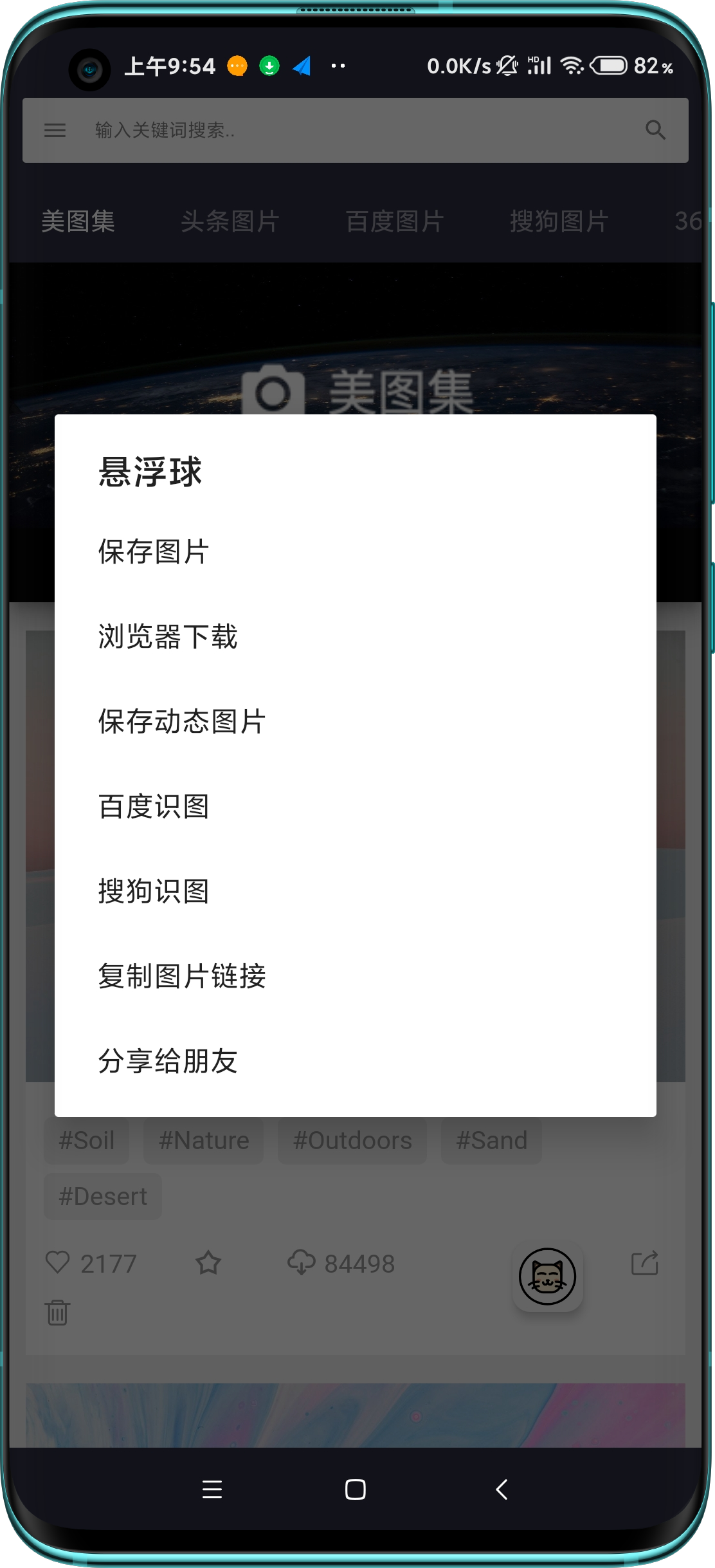This screenshot has width=715, height=1568.
Task: Choose 浏览器下载 option
Action: pos(355,636)
